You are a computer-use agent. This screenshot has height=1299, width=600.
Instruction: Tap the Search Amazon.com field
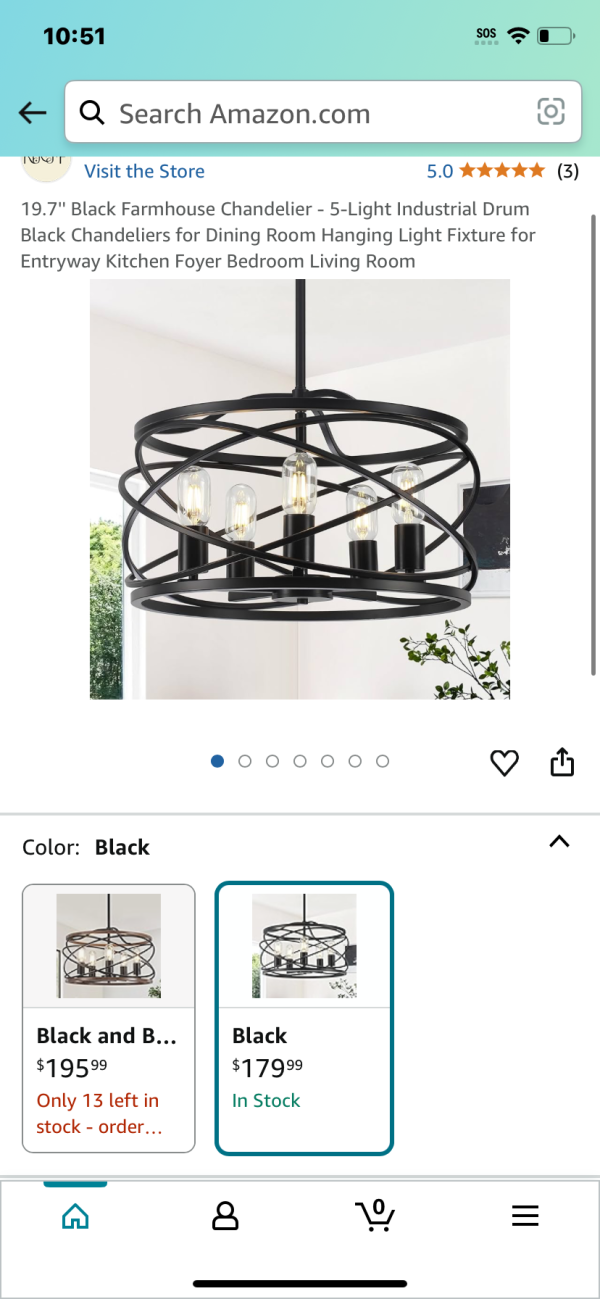[x=300, y=113]
